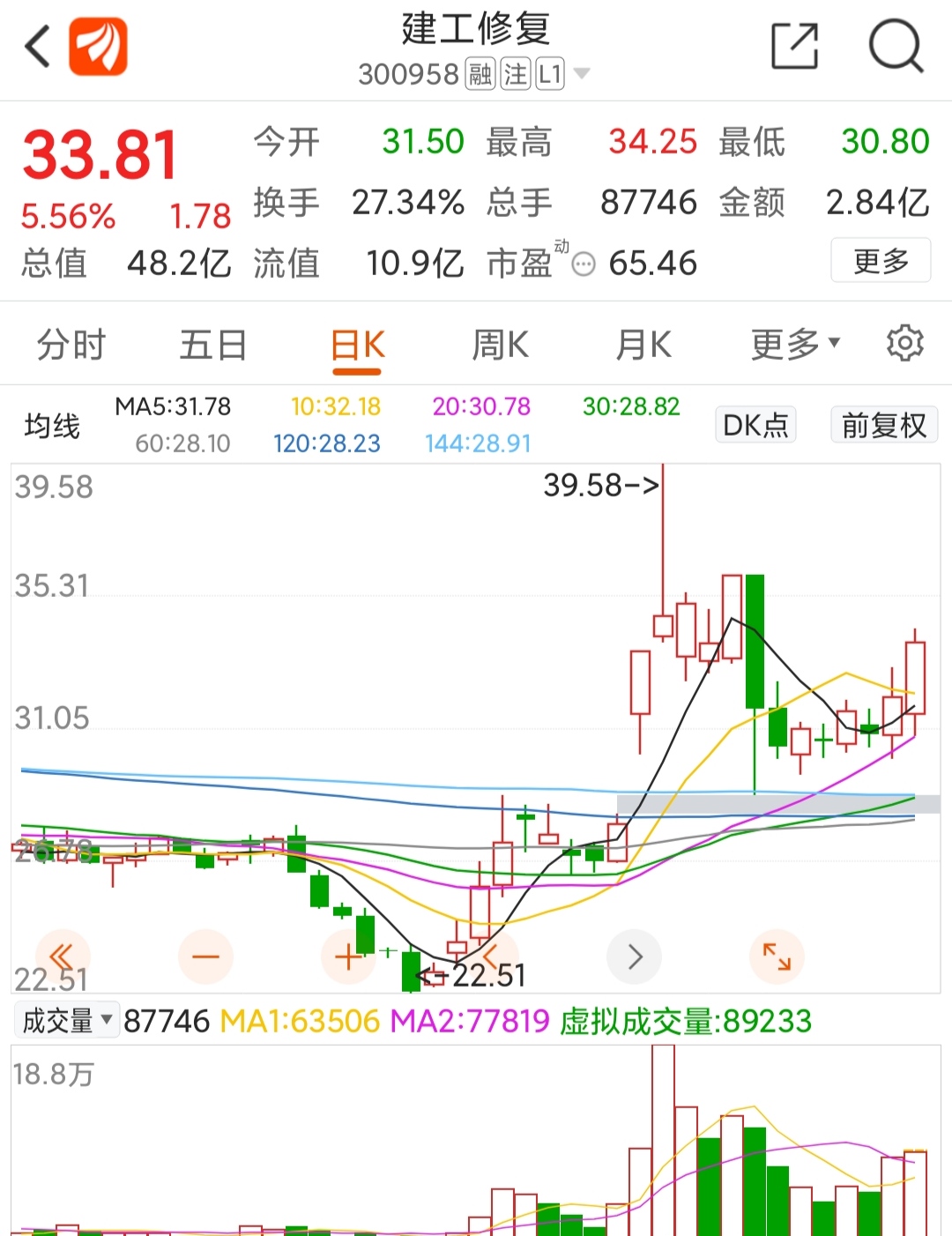Toggle 前复权 price adjustment mode
The image size is (952, 1236).
click(883, 424)
